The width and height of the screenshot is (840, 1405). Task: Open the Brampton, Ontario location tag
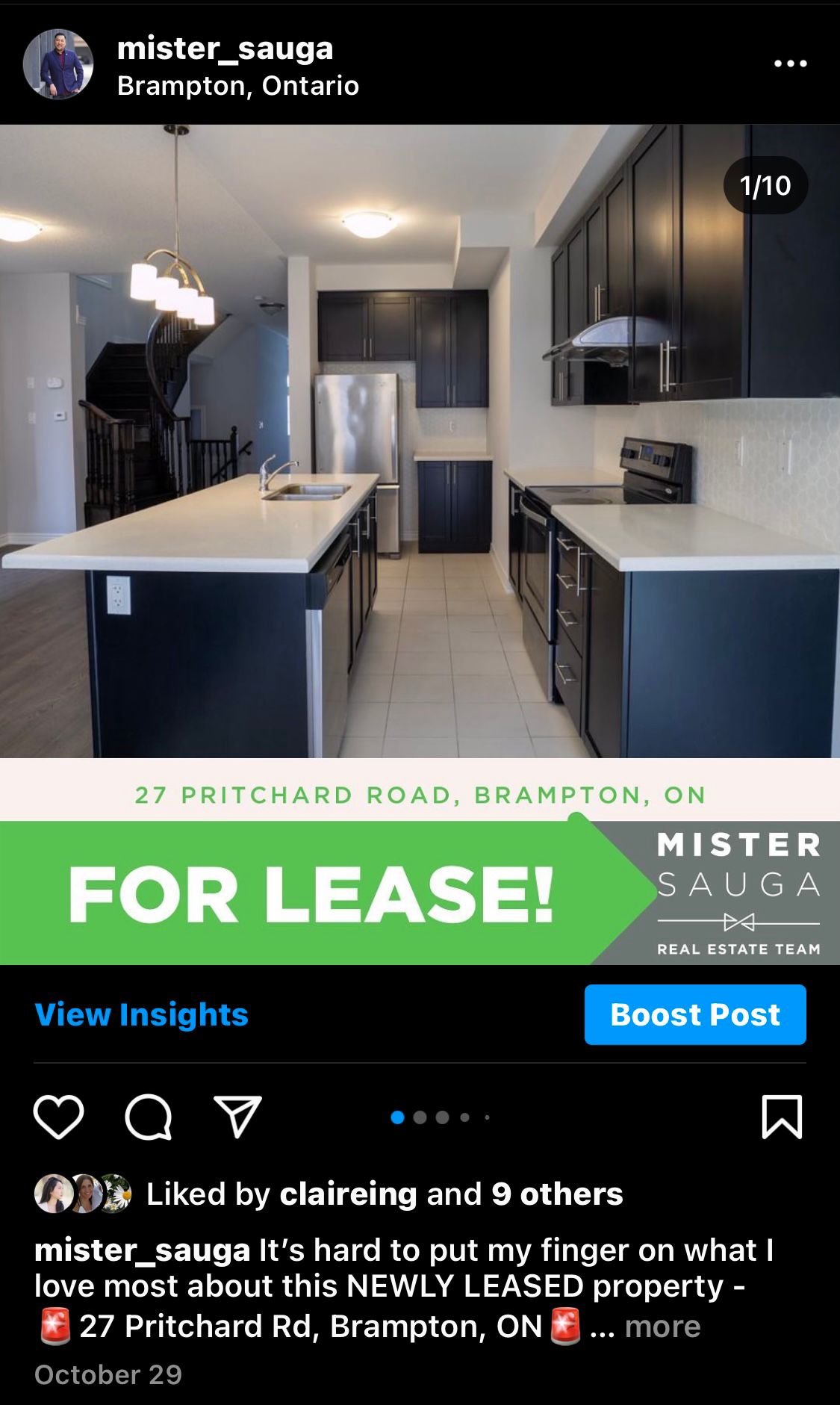pos(238,86)
